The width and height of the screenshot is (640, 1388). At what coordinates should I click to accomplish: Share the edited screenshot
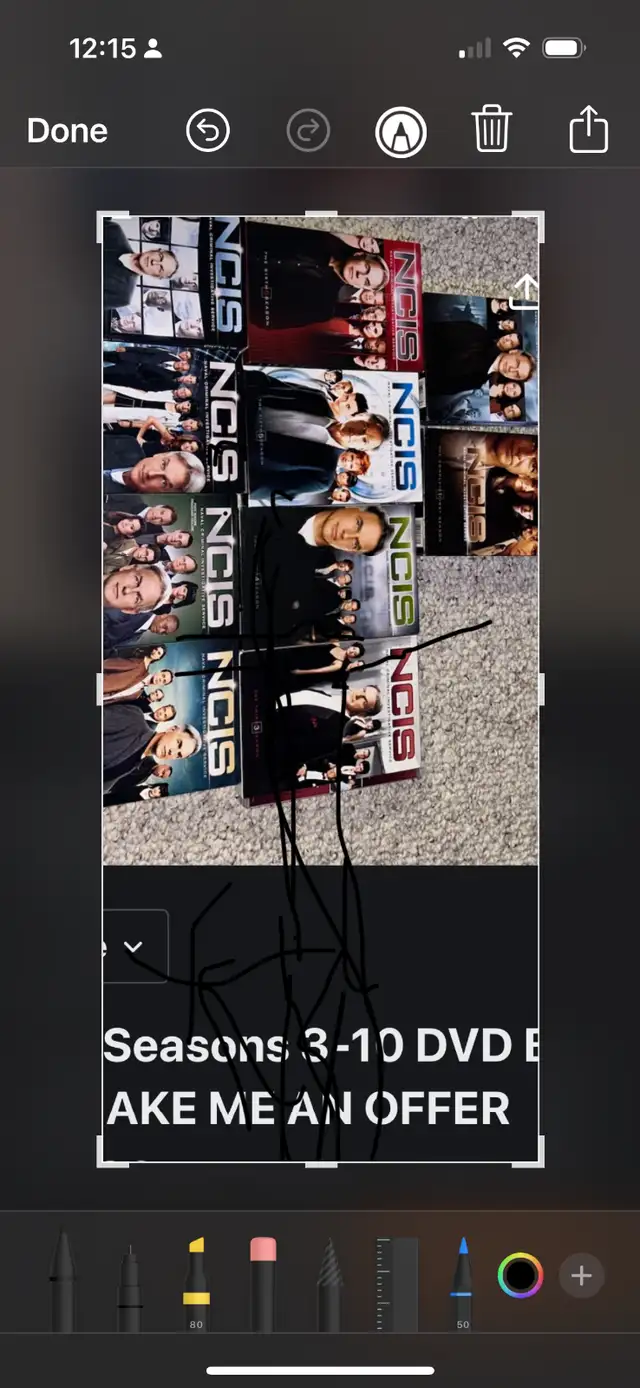pos(588,129)
